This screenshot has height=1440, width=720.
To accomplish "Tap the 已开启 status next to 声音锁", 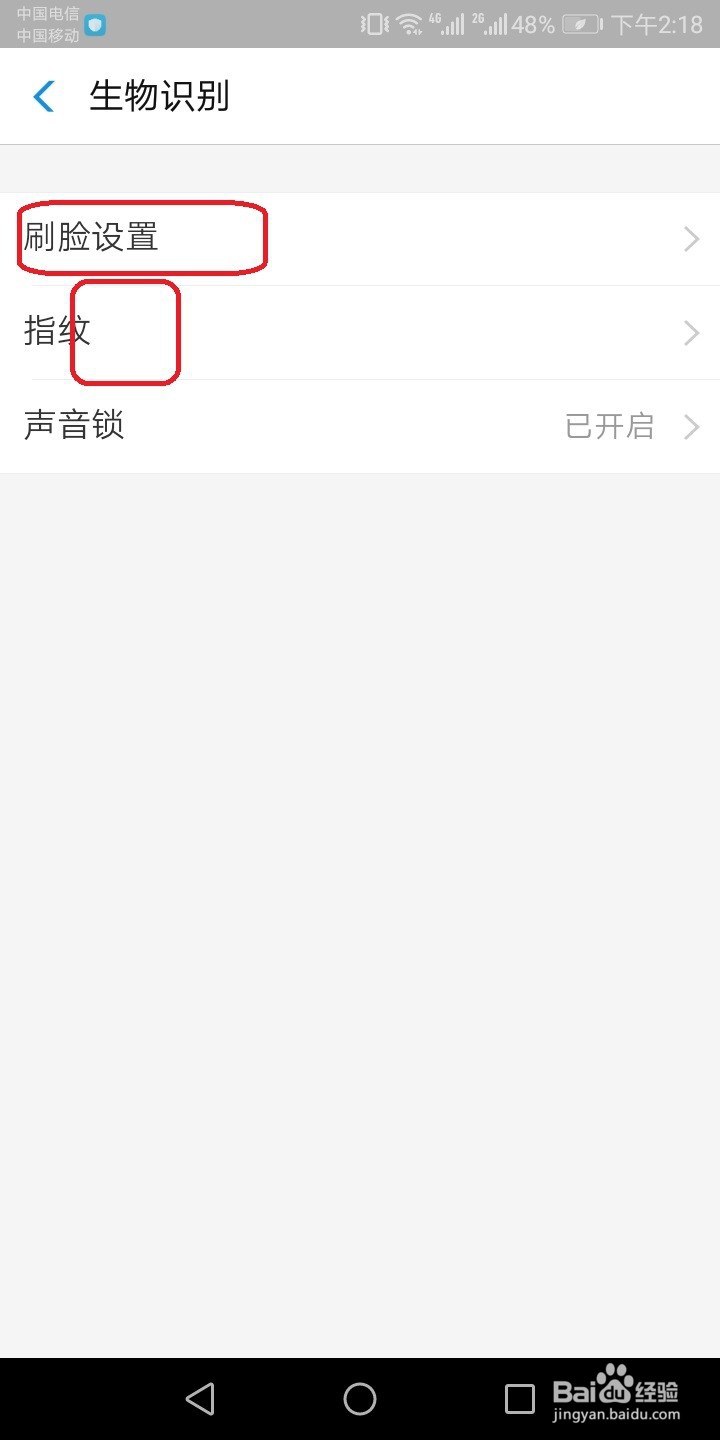I will coord(610,426).
